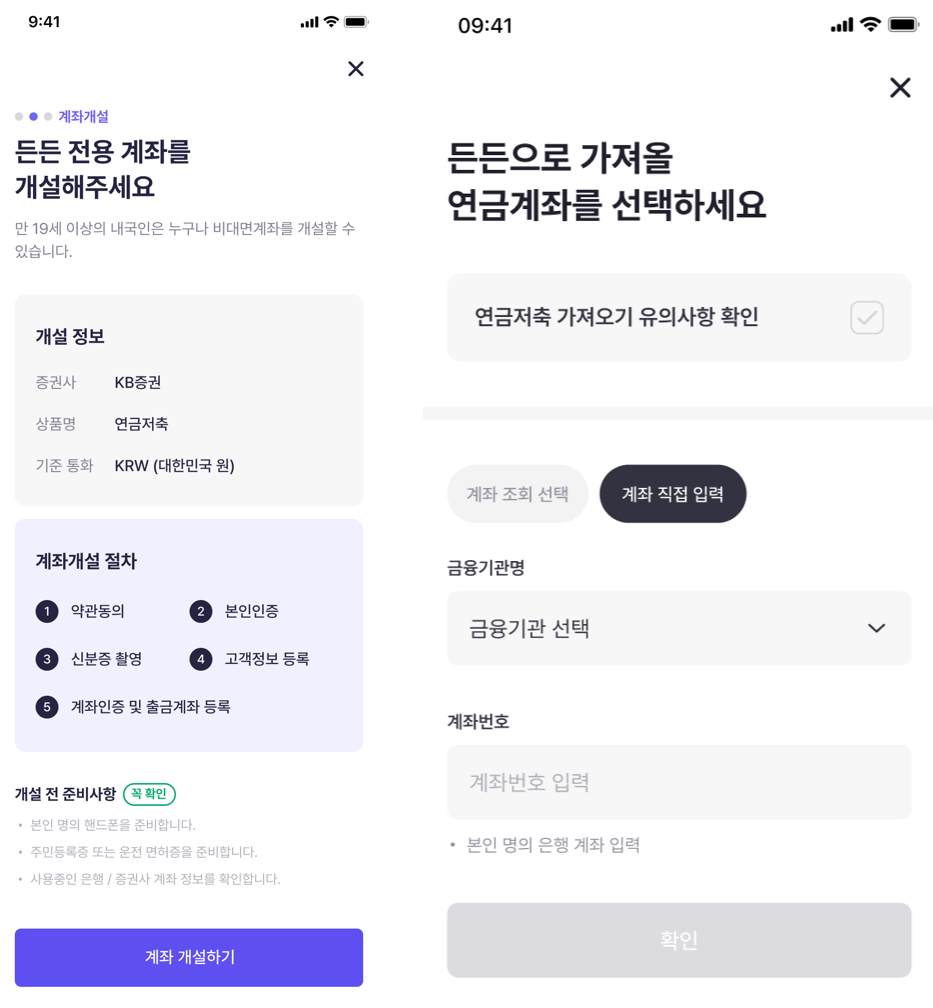Switch to 계좌 조회 선택 tab
This screenshot has width=933, height=1008.
coord(517,494)
